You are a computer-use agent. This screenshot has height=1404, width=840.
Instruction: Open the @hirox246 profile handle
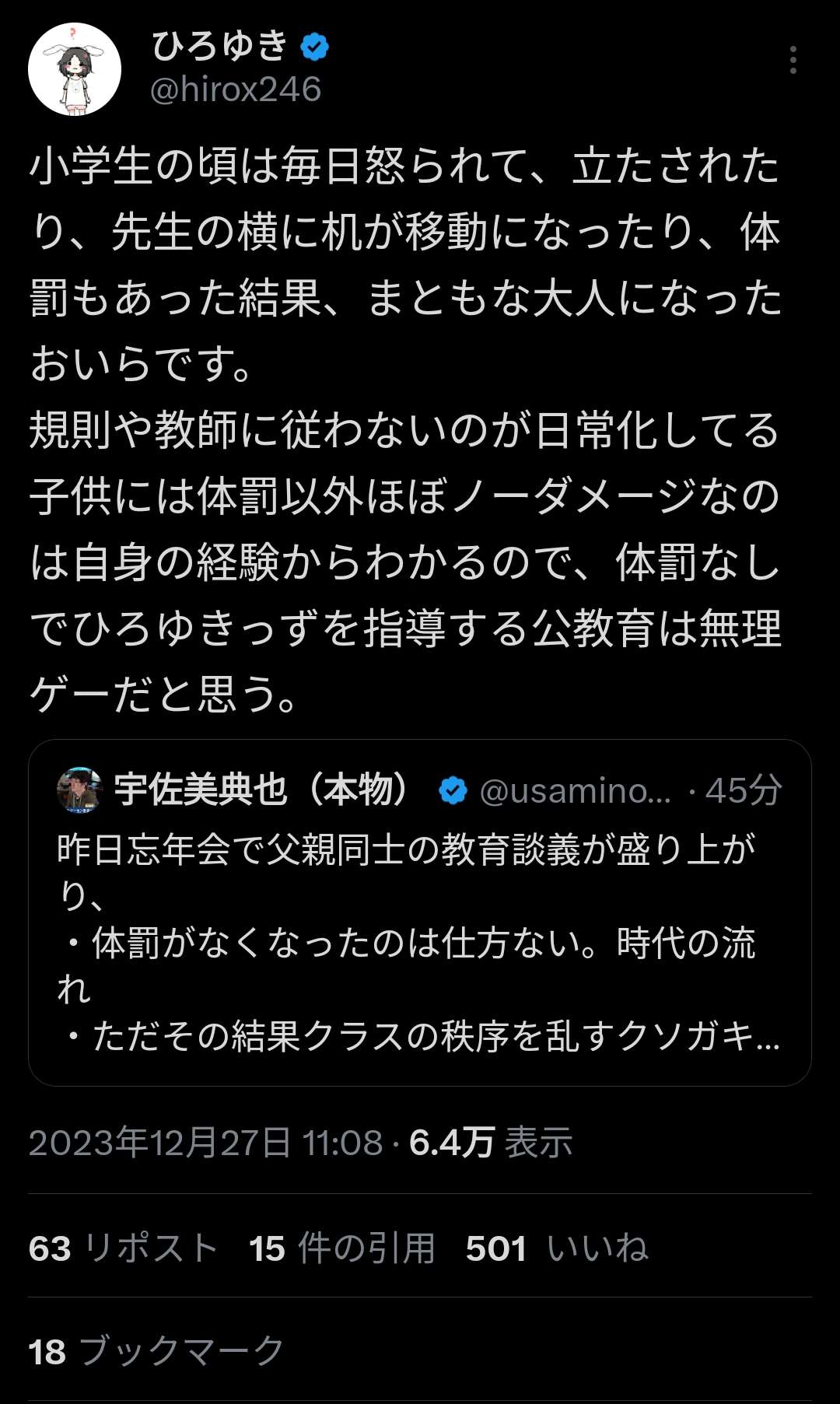(236, 90)
